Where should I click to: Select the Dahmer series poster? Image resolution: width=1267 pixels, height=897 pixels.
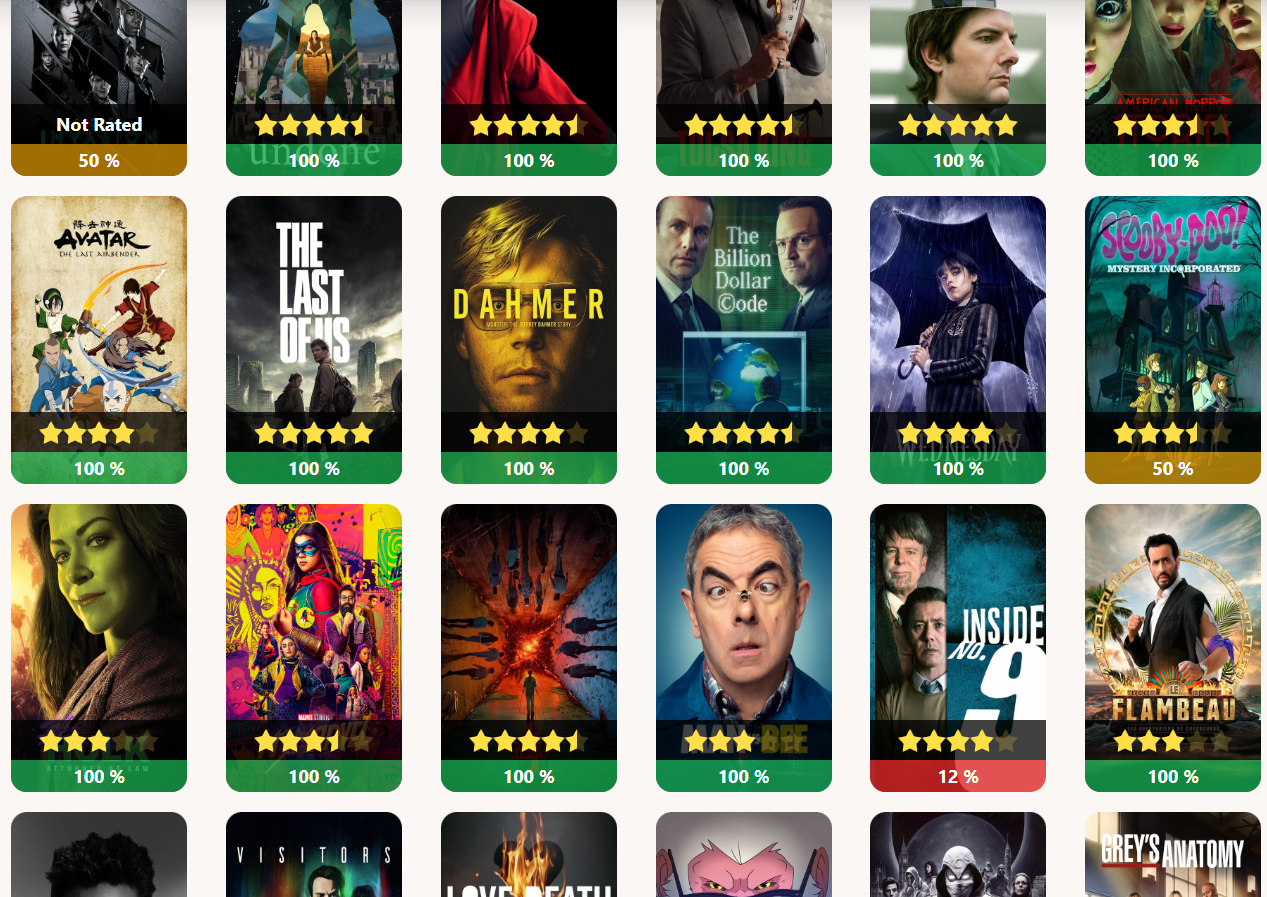pyautogui.click(x=528, y=310)
